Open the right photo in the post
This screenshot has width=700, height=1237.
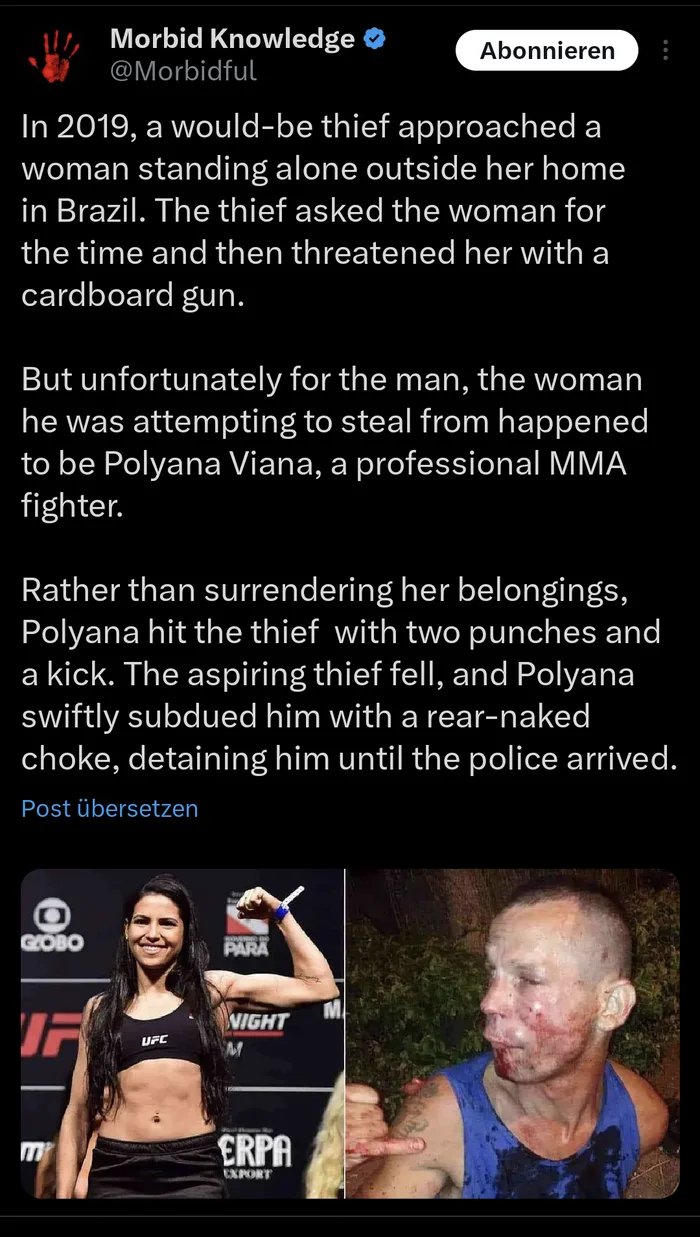click(513, 1033)
